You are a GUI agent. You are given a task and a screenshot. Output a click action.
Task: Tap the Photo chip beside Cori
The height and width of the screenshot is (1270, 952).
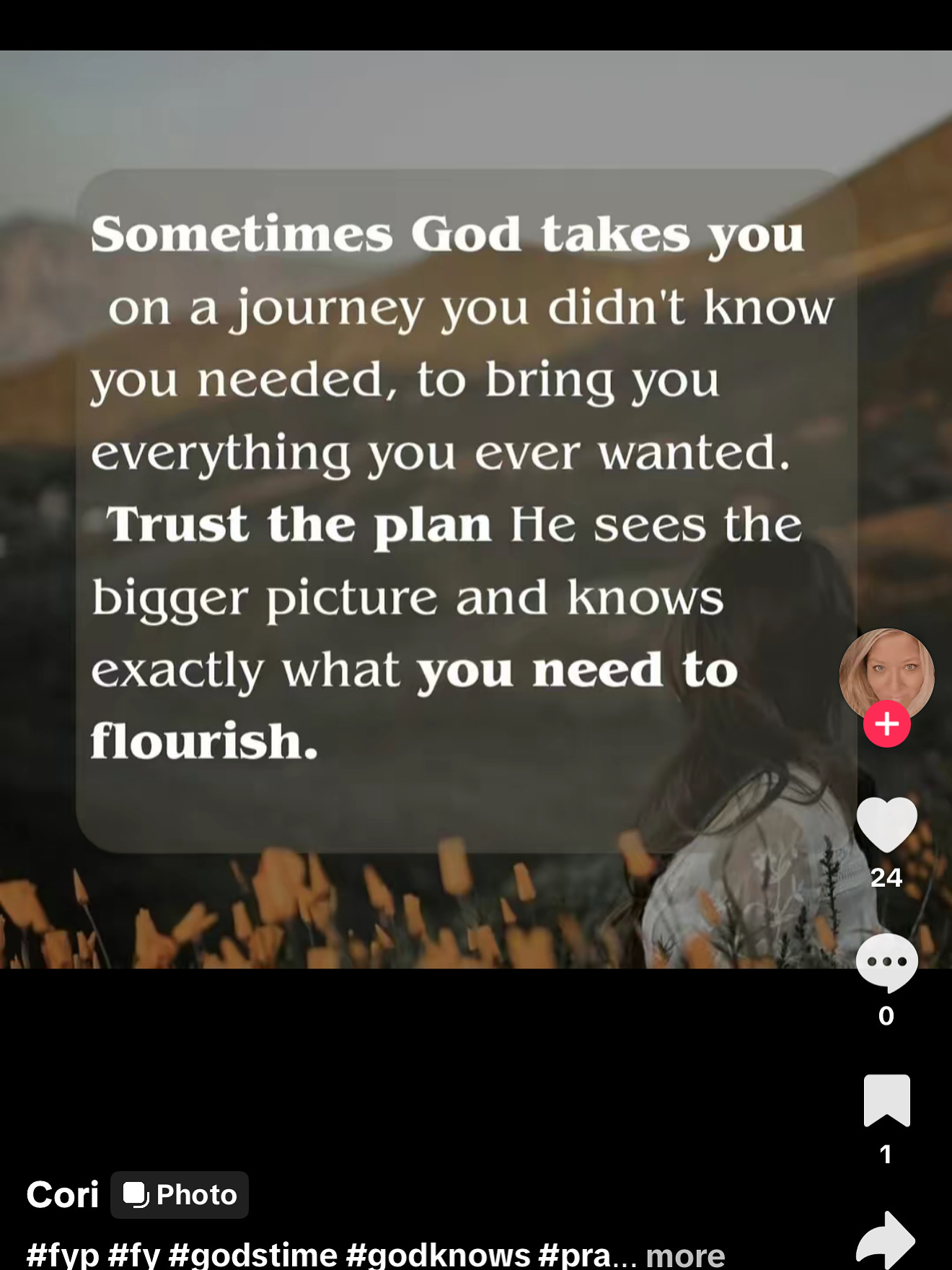180,1195
